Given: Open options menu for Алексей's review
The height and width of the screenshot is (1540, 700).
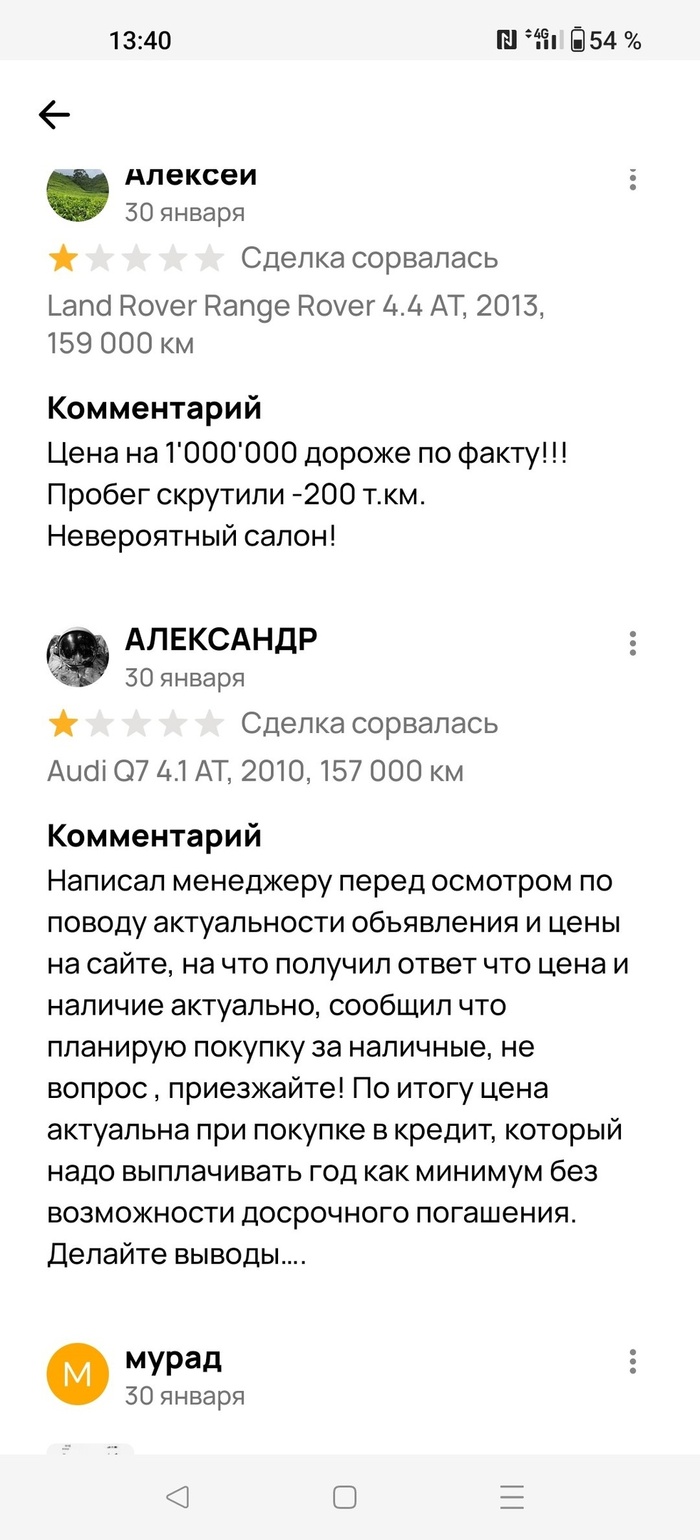Looking at the screenshot, I should (x=632, y=180).
